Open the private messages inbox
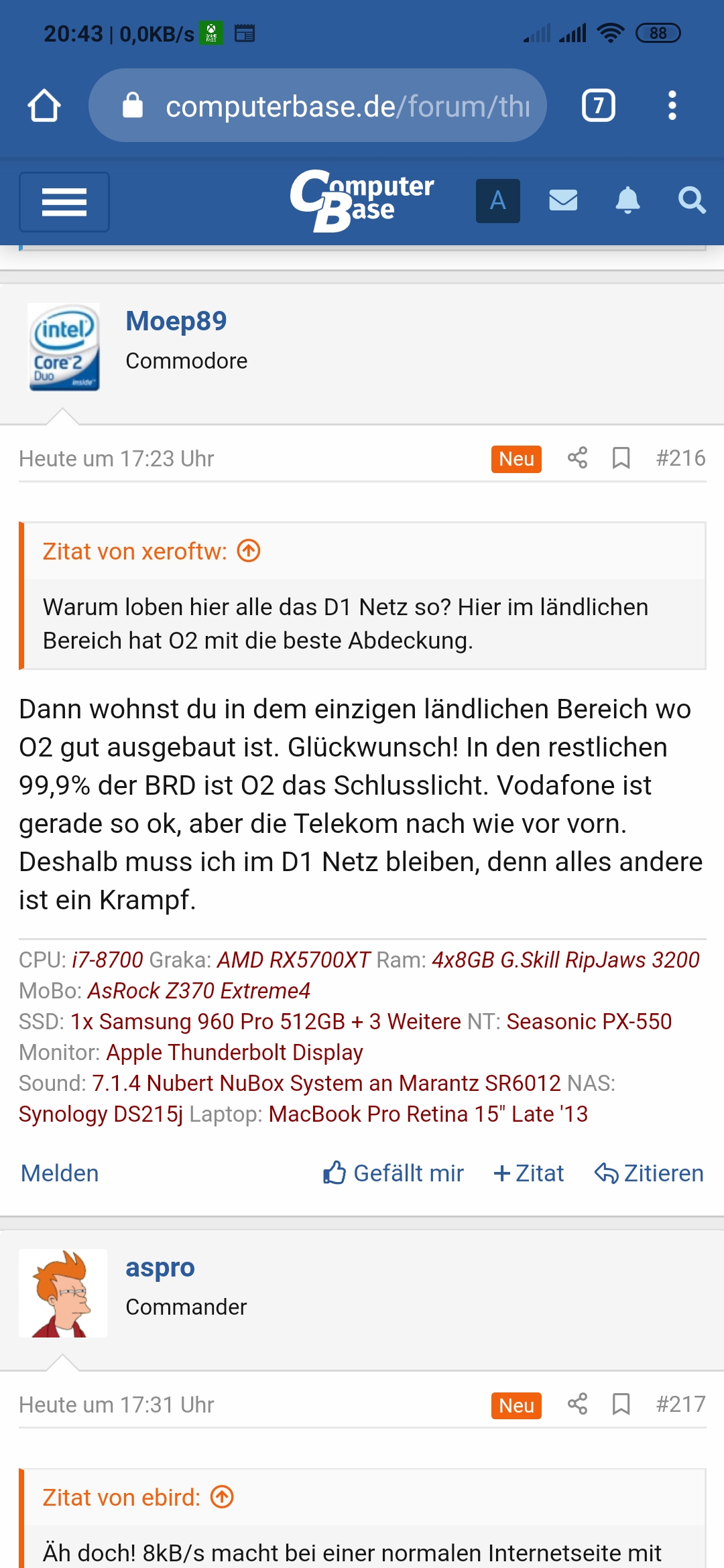The width and height of the screenshot is (724, 1568). [563, 200]
